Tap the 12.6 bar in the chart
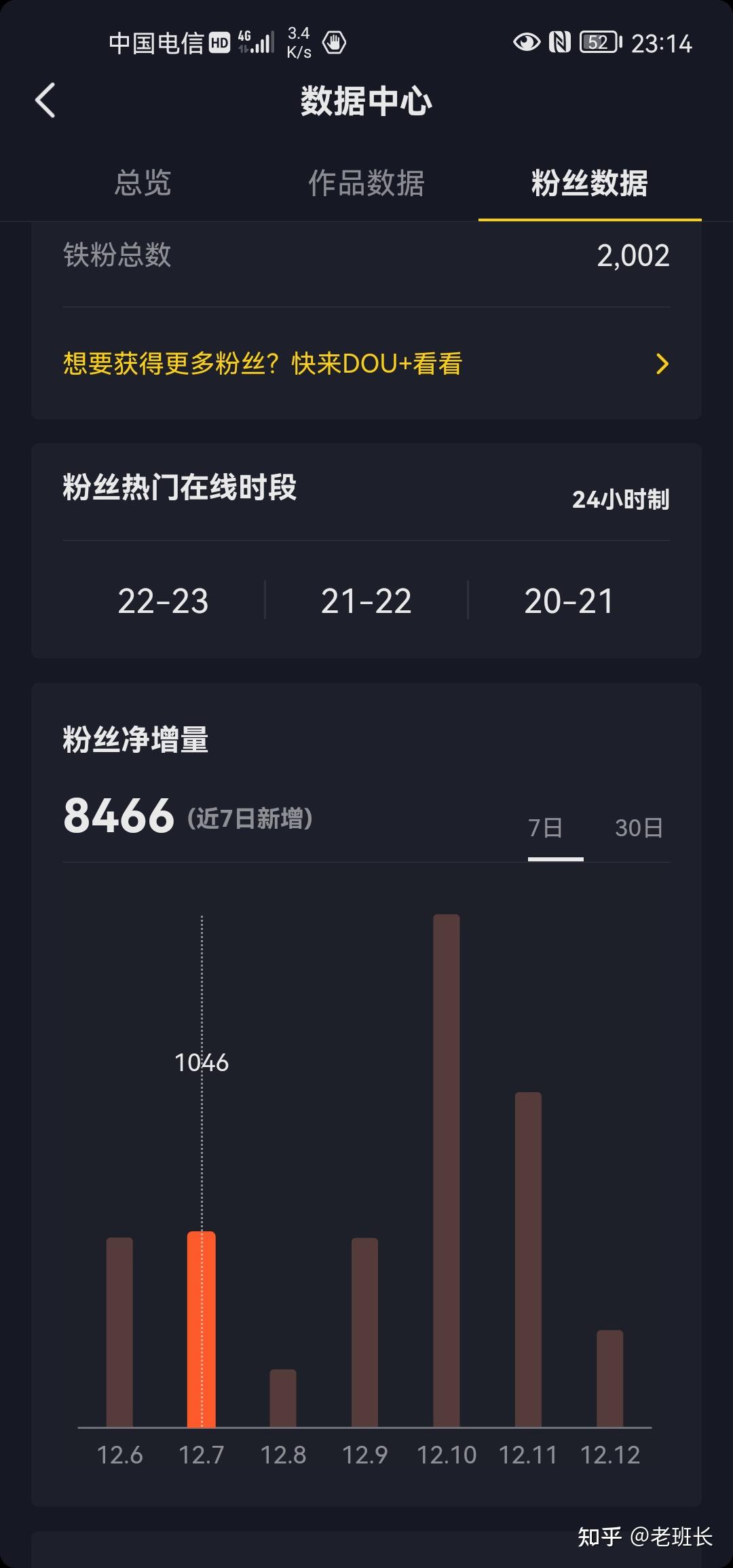 (119, 1332)
